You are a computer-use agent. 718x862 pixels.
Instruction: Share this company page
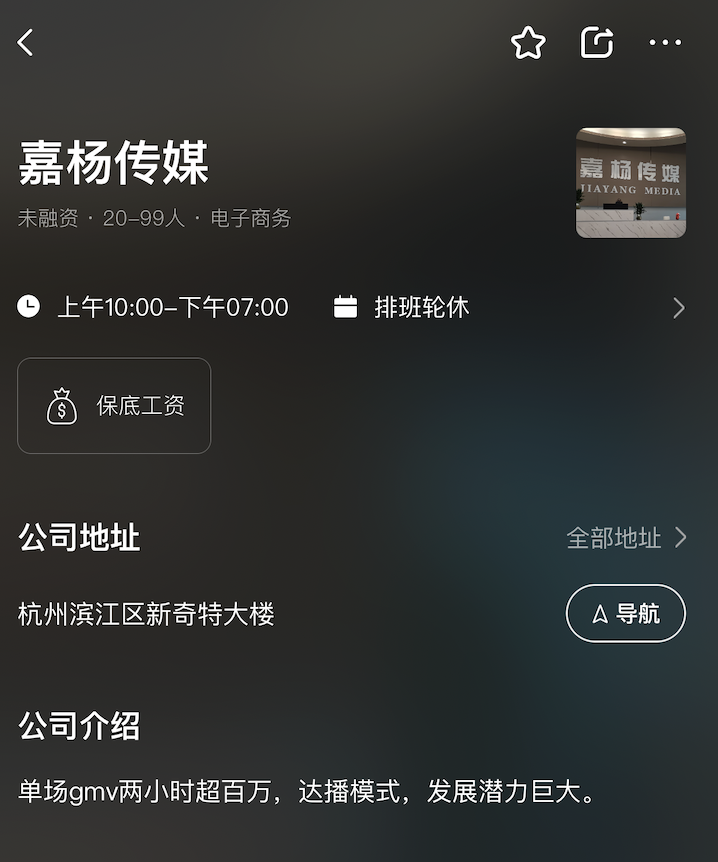click(597, 42)
